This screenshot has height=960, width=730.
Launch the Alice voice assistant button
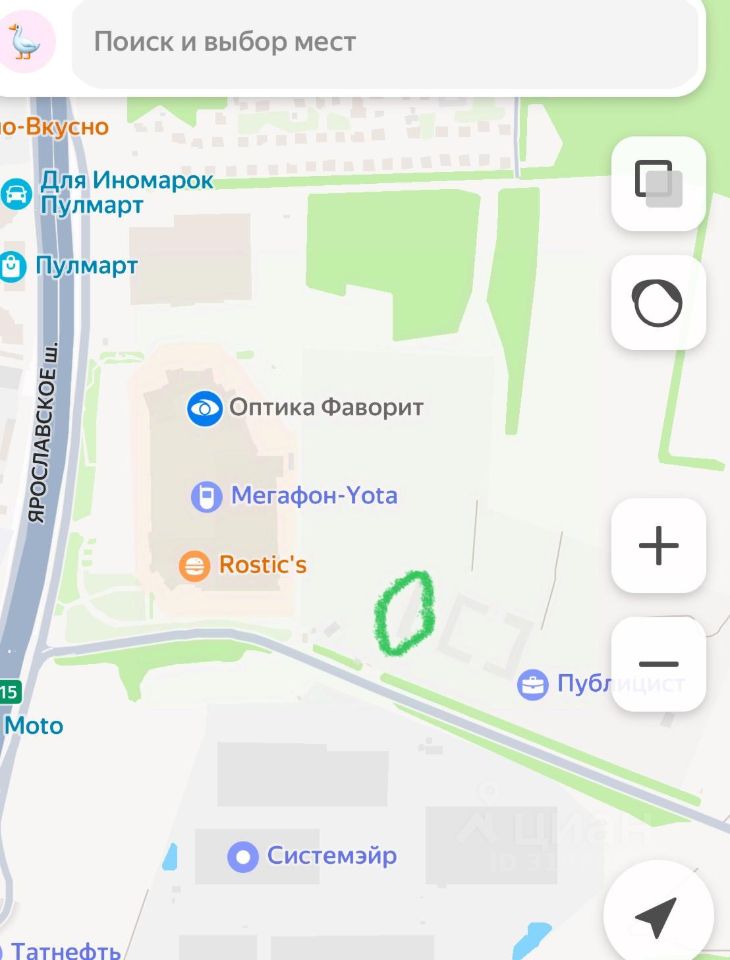coord(658,303)
